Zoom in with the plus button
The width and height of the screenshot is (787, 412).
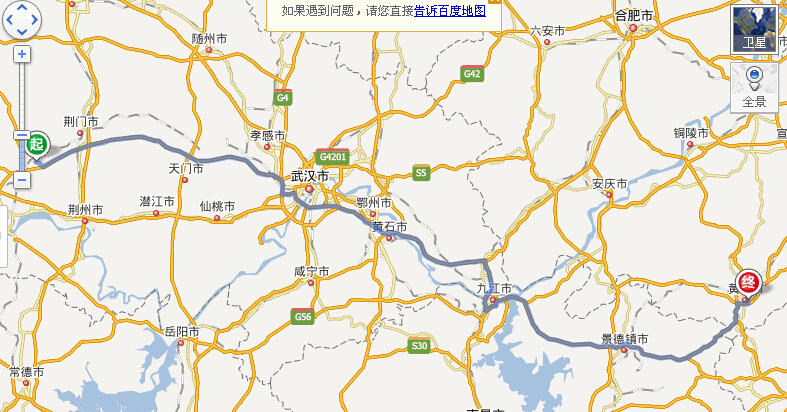22,53
